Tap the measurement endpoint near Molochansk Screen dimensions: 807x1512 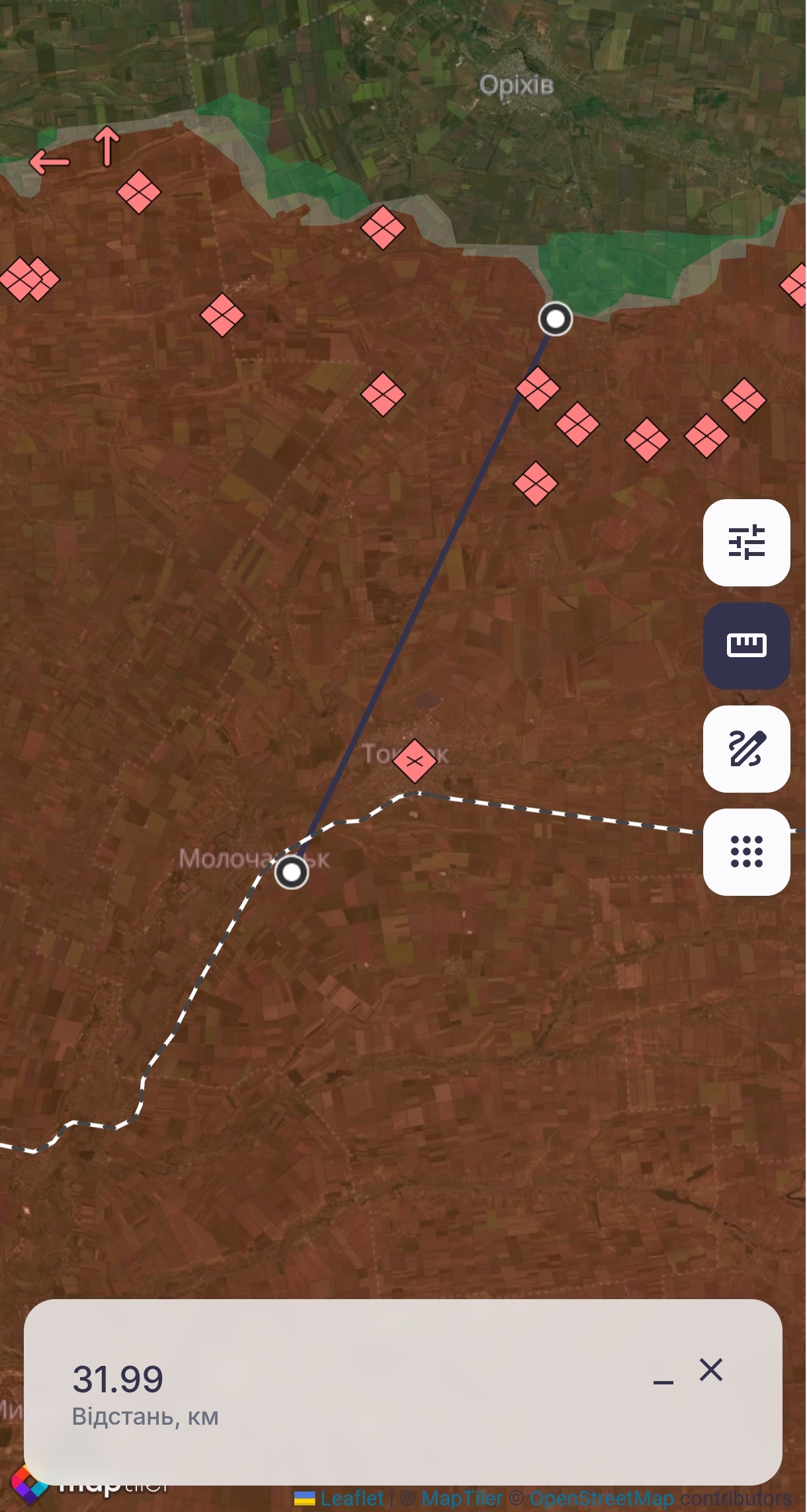pyautogui.click(x=292, y=873)
